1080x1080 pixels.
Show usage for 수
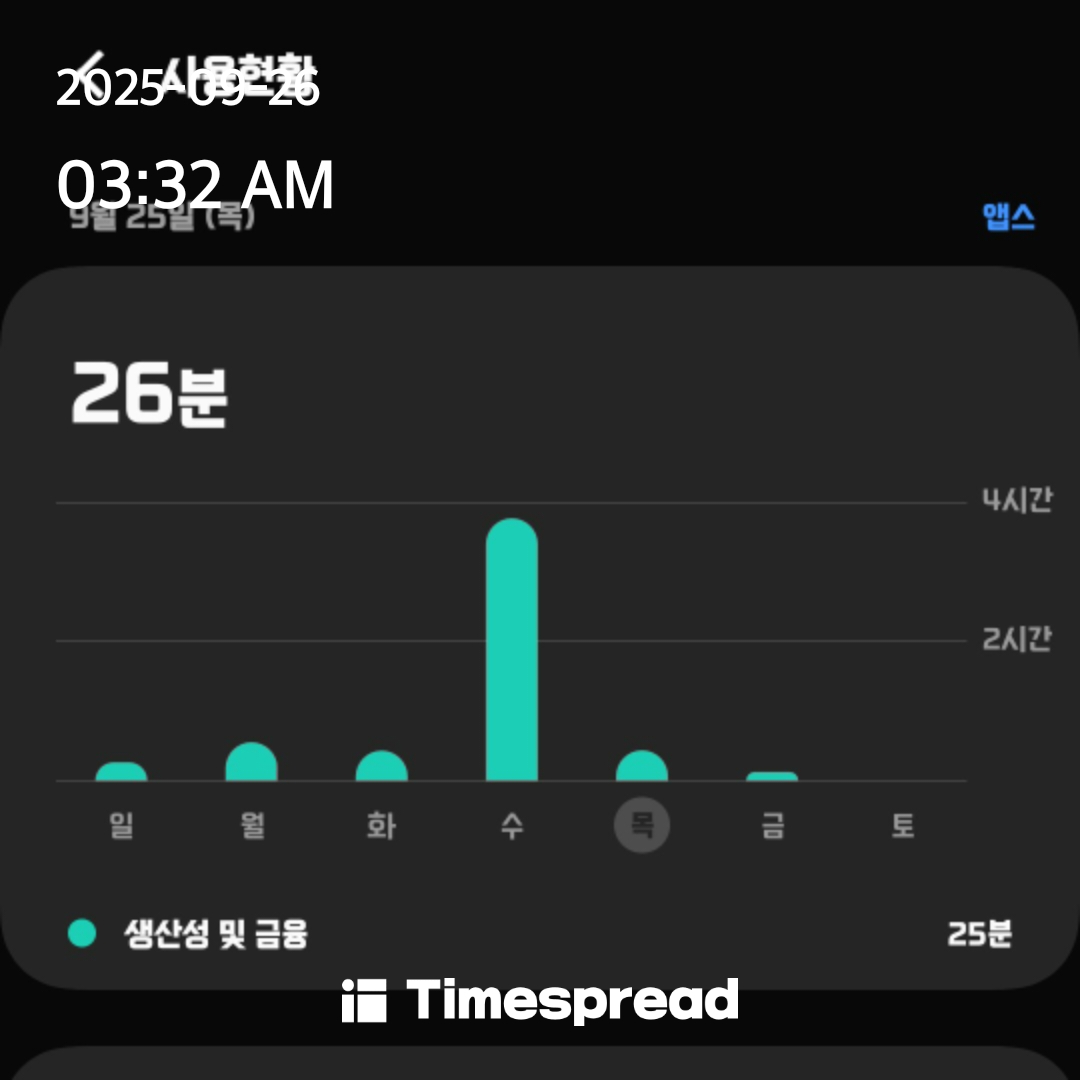[x=511, y=826]
